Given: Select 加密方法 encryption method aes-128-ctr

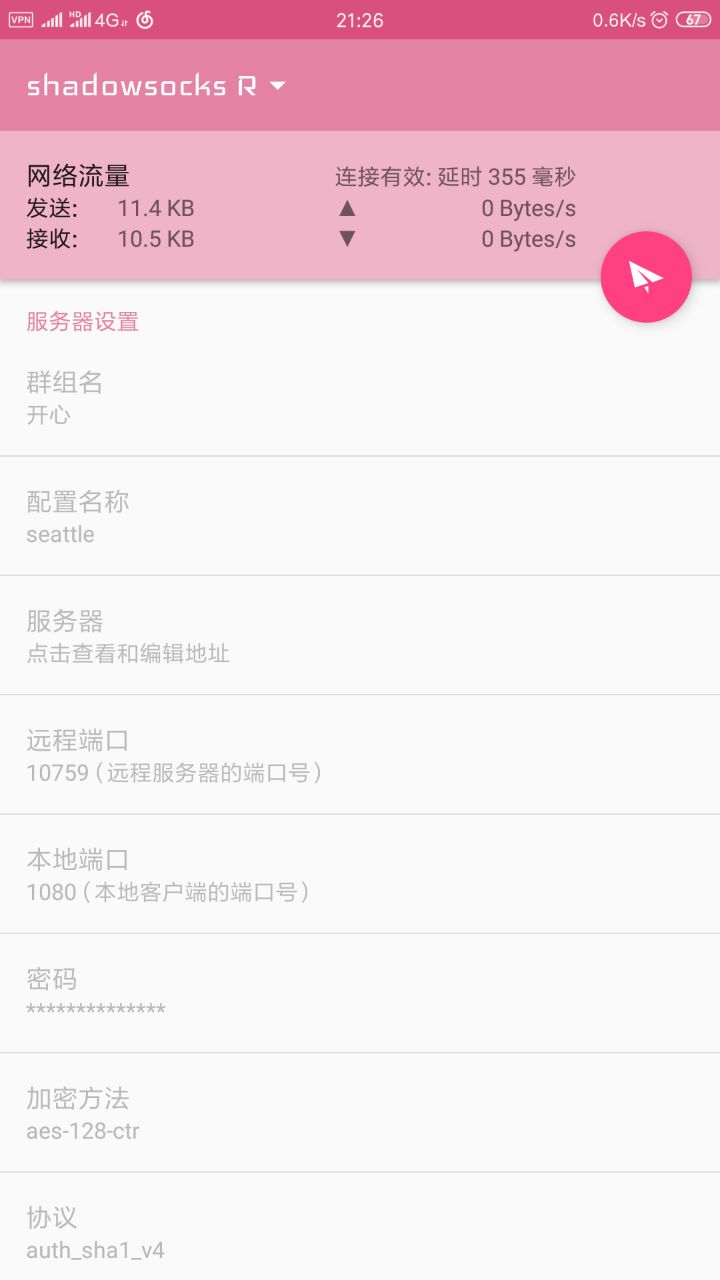Looking at the screenshot, I should click(360, 1113).
